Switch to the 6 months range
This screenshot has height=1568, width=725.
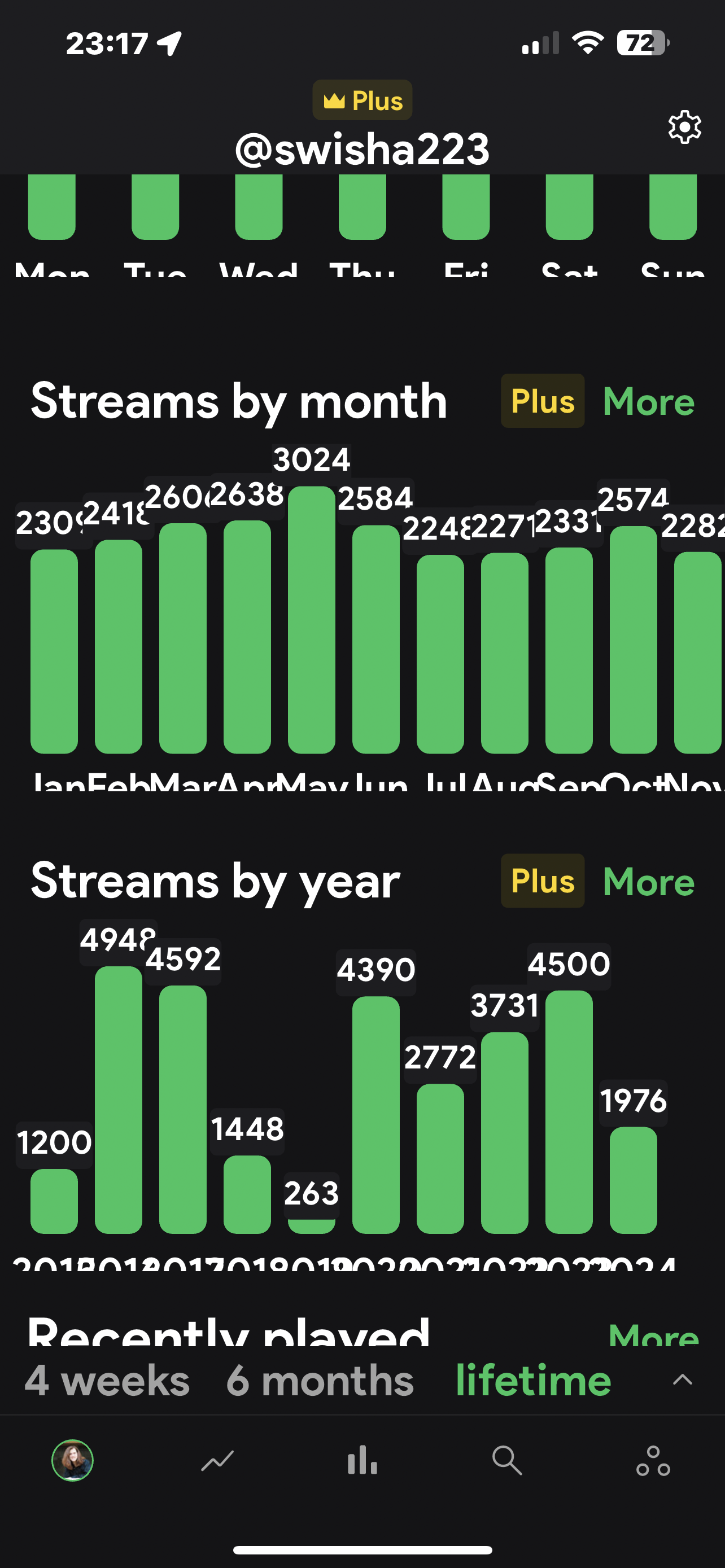point(320,1381)
